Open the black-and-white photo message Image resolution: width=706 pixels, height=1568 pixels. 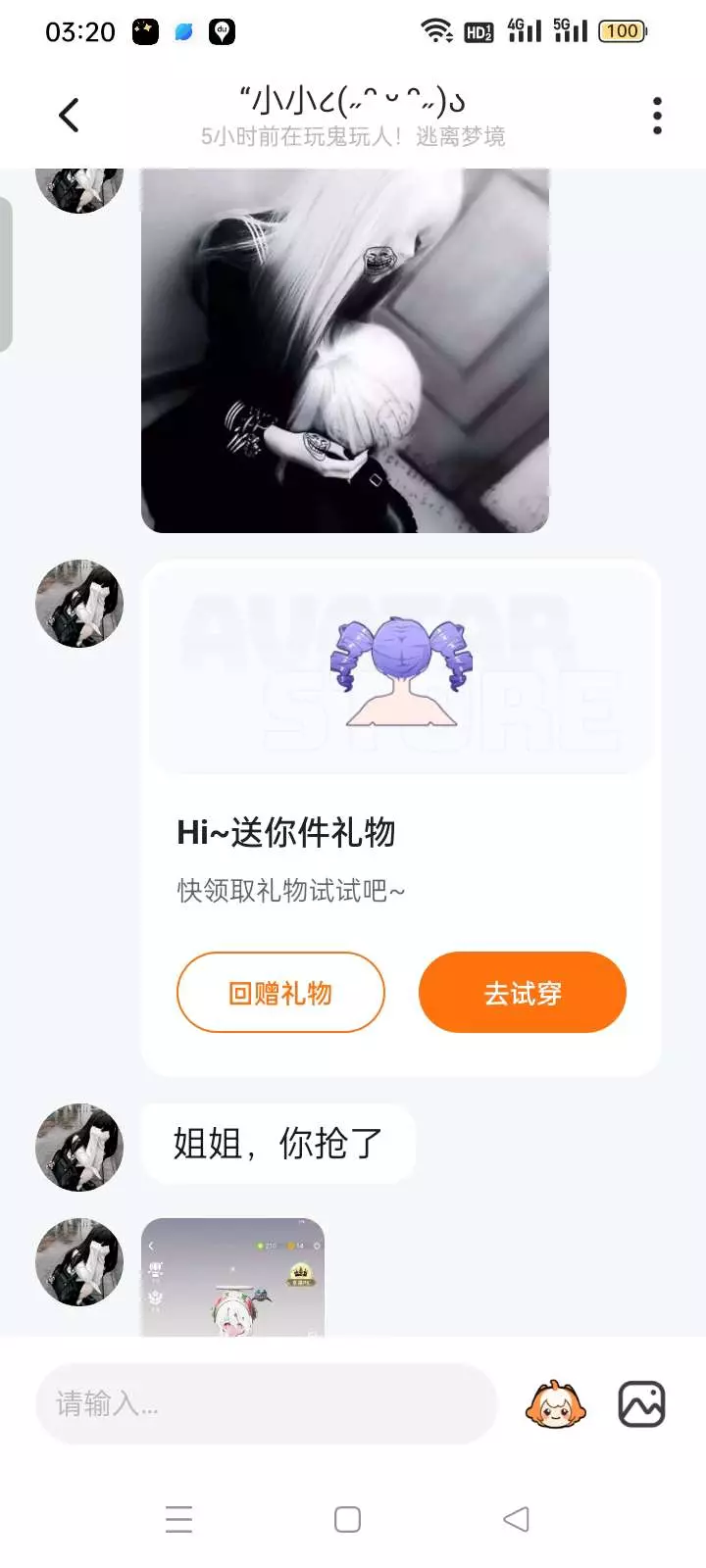pyautogui.click(x=345, y=351)
